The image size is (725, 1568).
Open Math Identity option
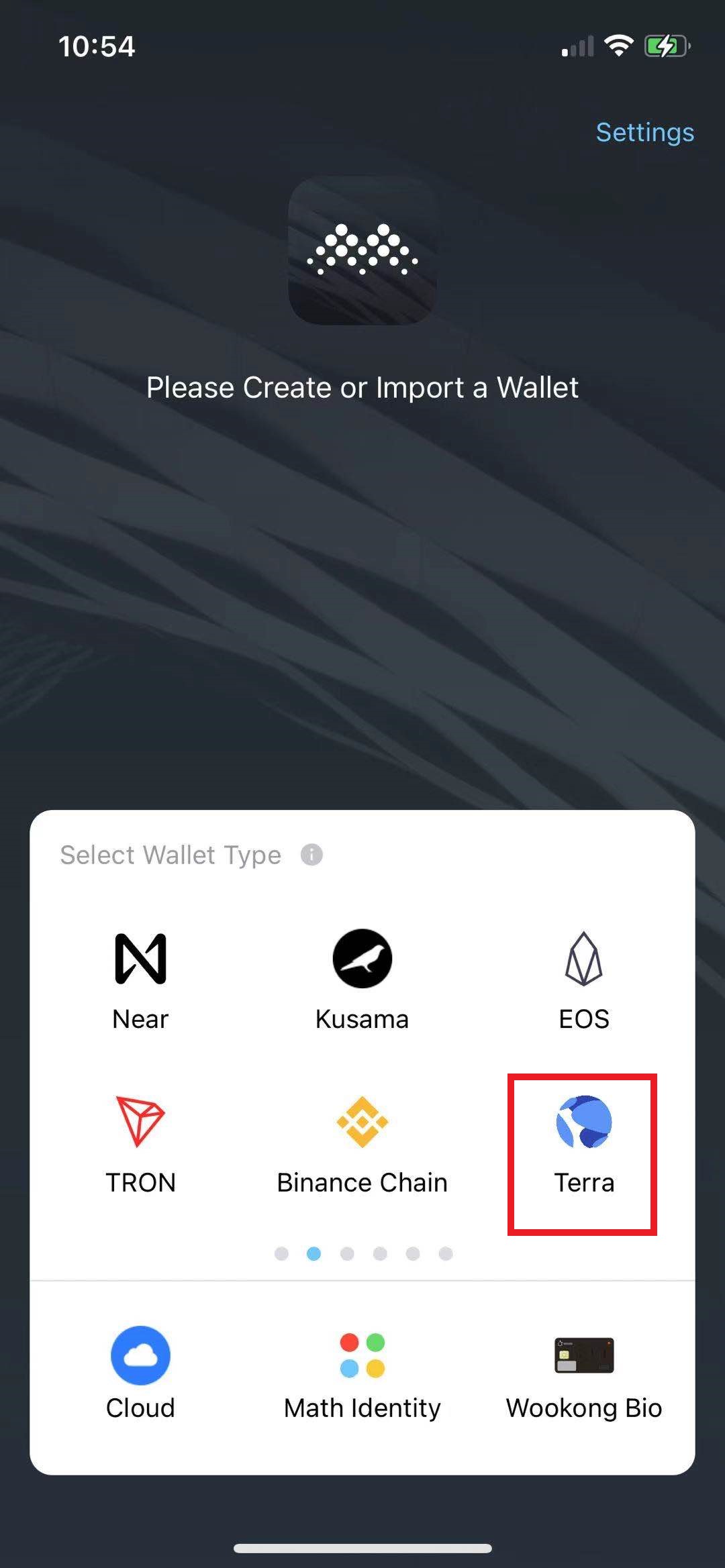coord(362,1372)
